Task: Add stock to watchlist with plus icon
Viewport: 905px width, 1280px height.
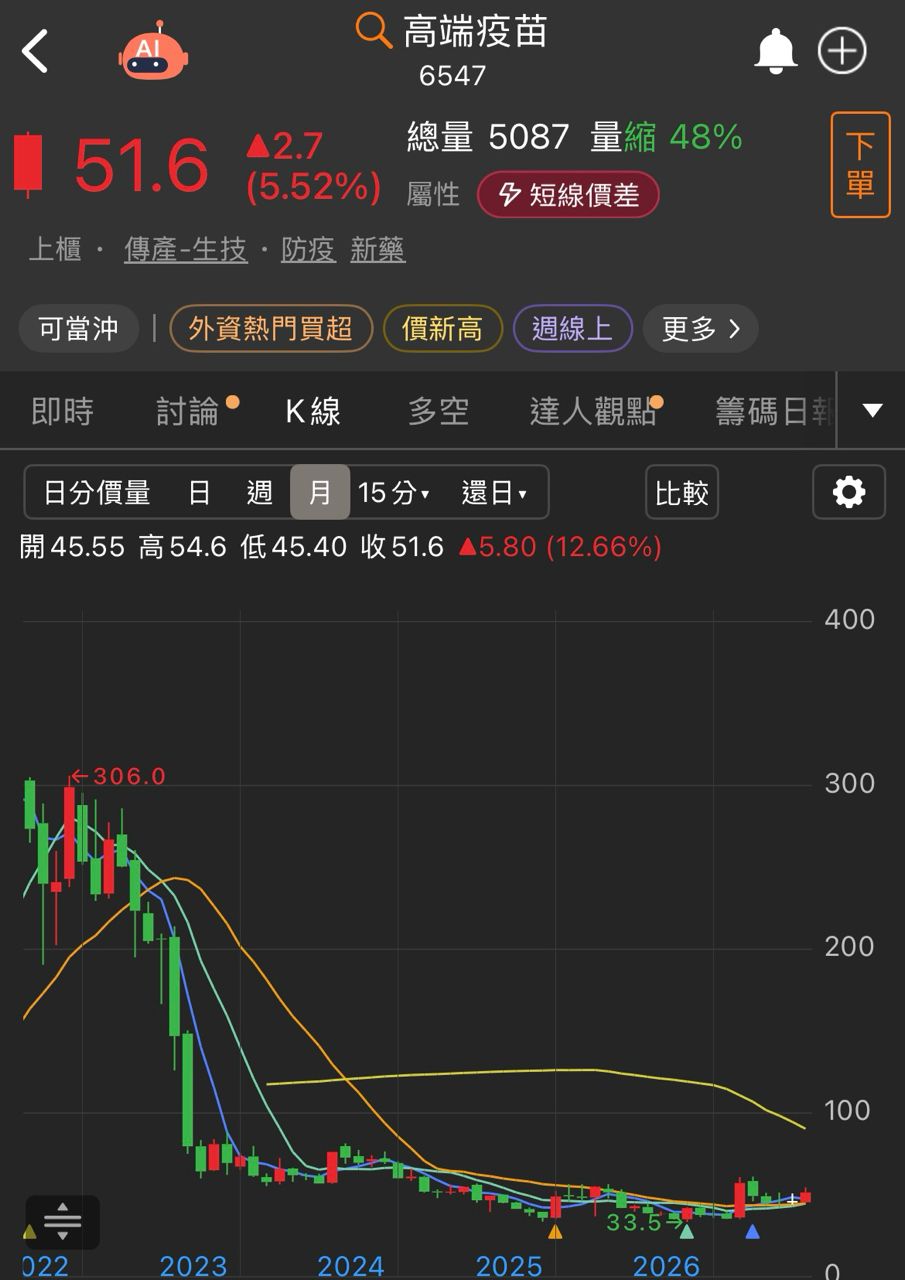Action: (x=842, y=51)
